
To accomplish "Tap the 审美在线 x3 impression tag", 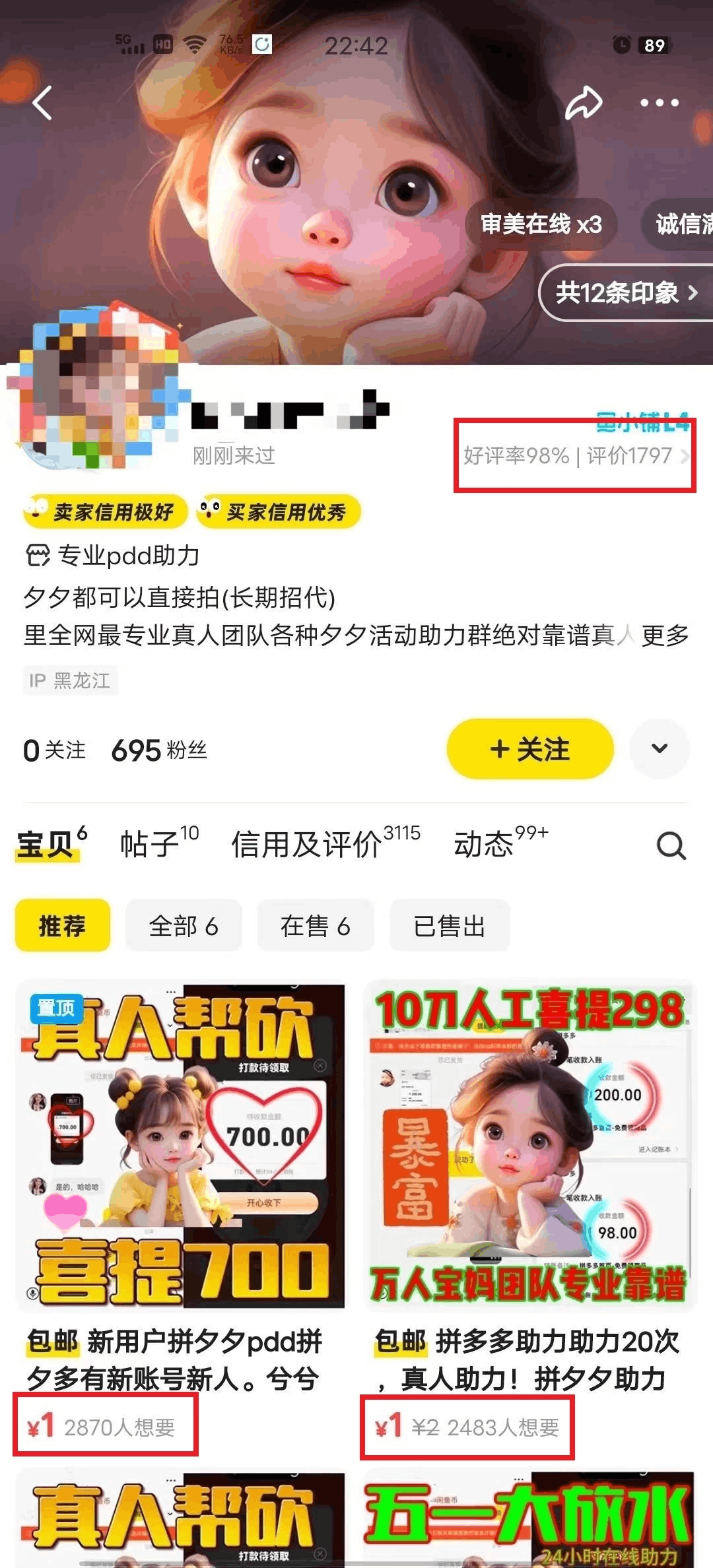I will [541, 224].
